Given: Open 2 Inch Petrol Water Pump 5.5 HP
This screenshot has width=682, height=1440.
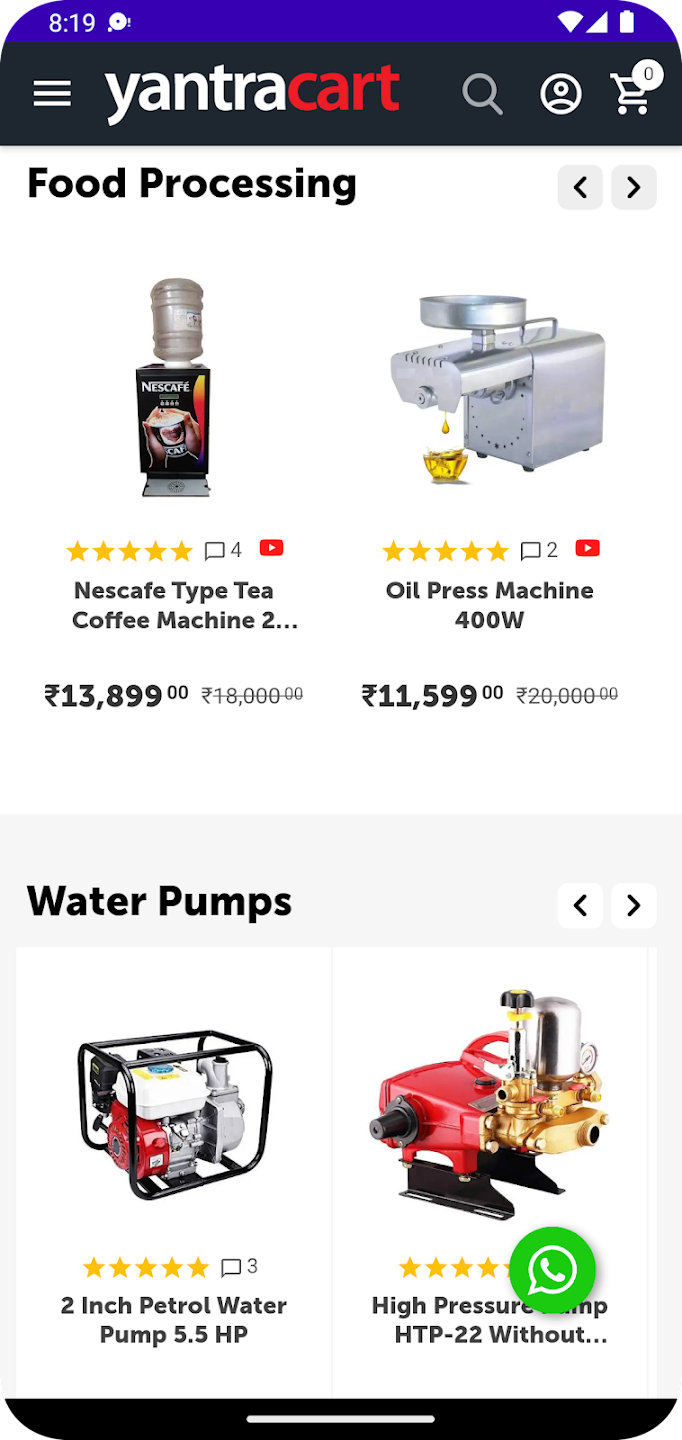Looking at the screenshot, I should (x=174, y=1320).
